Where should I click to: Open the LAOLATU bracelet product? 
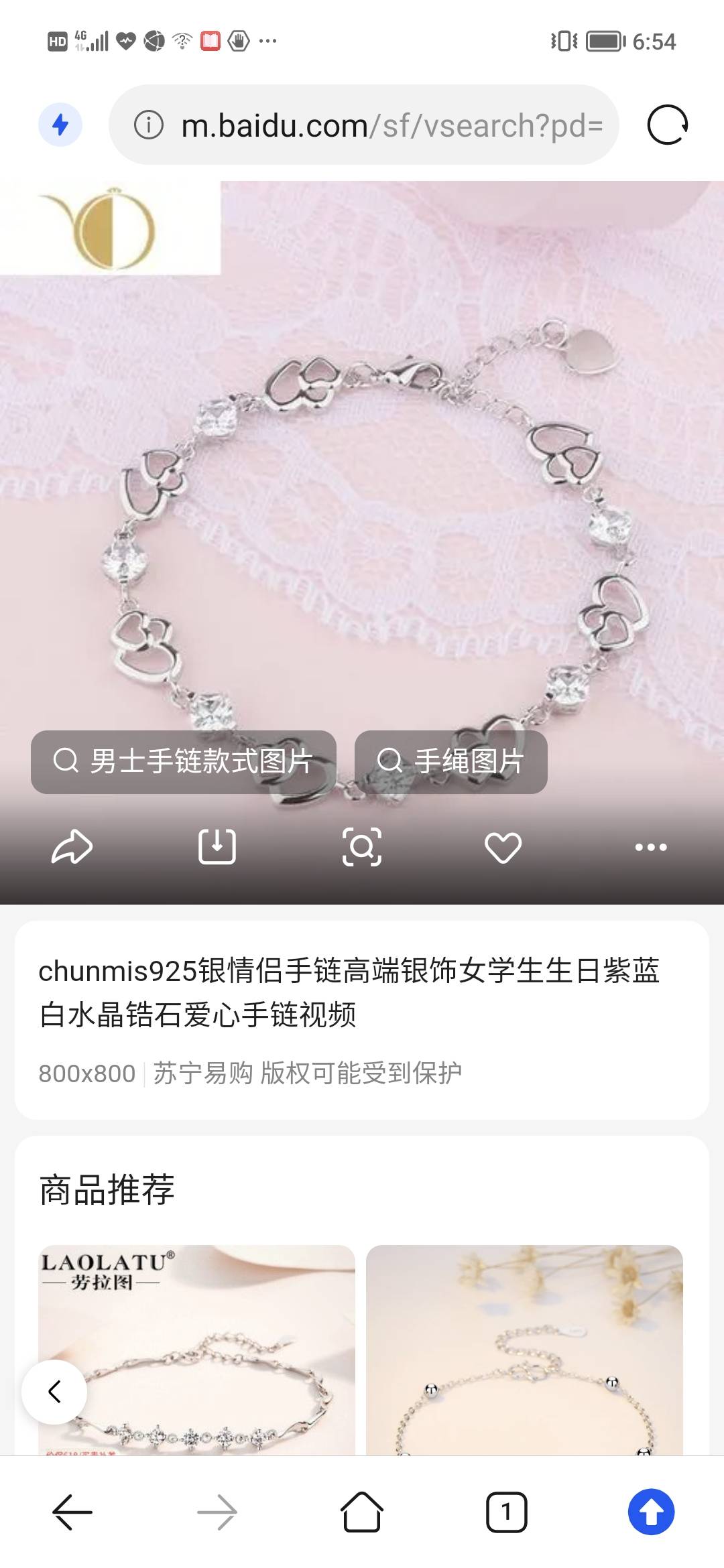pos(196,1350)
